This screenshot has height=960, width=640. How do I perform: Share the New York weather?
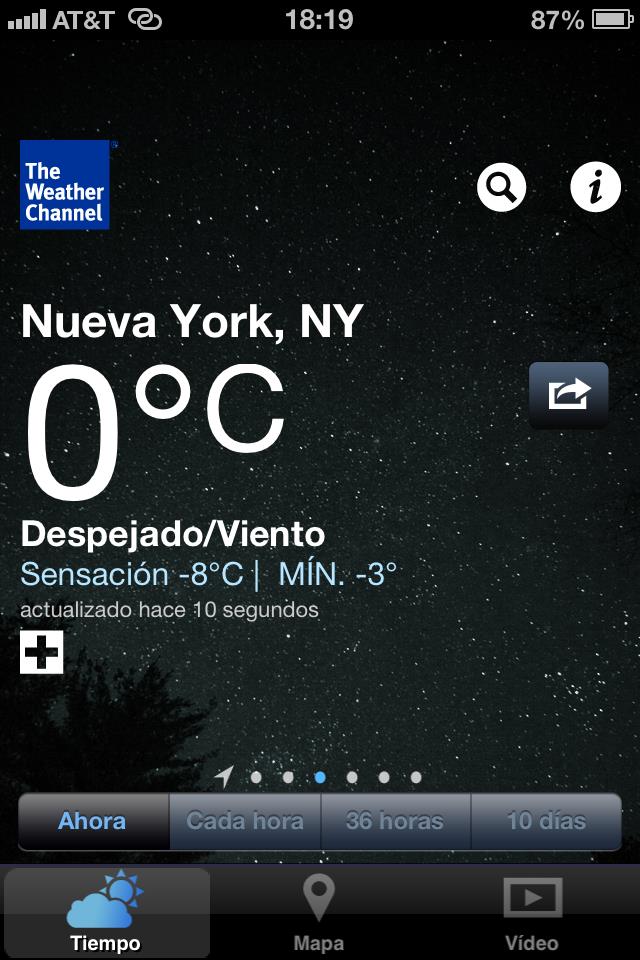pyautogui.click(x=568, y=395)
